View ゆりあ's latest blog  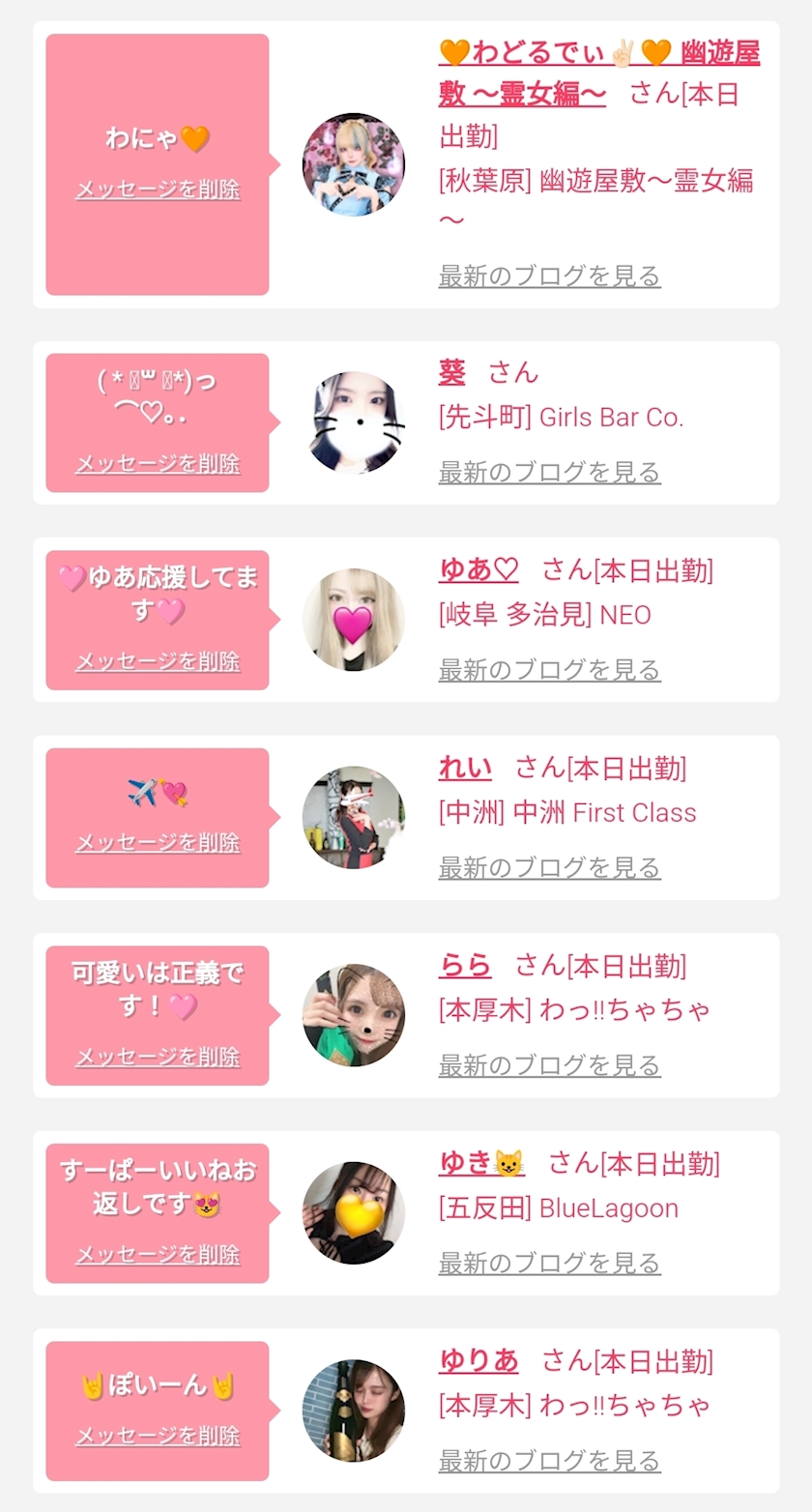pyautogui.click(x=549, y=1461)
